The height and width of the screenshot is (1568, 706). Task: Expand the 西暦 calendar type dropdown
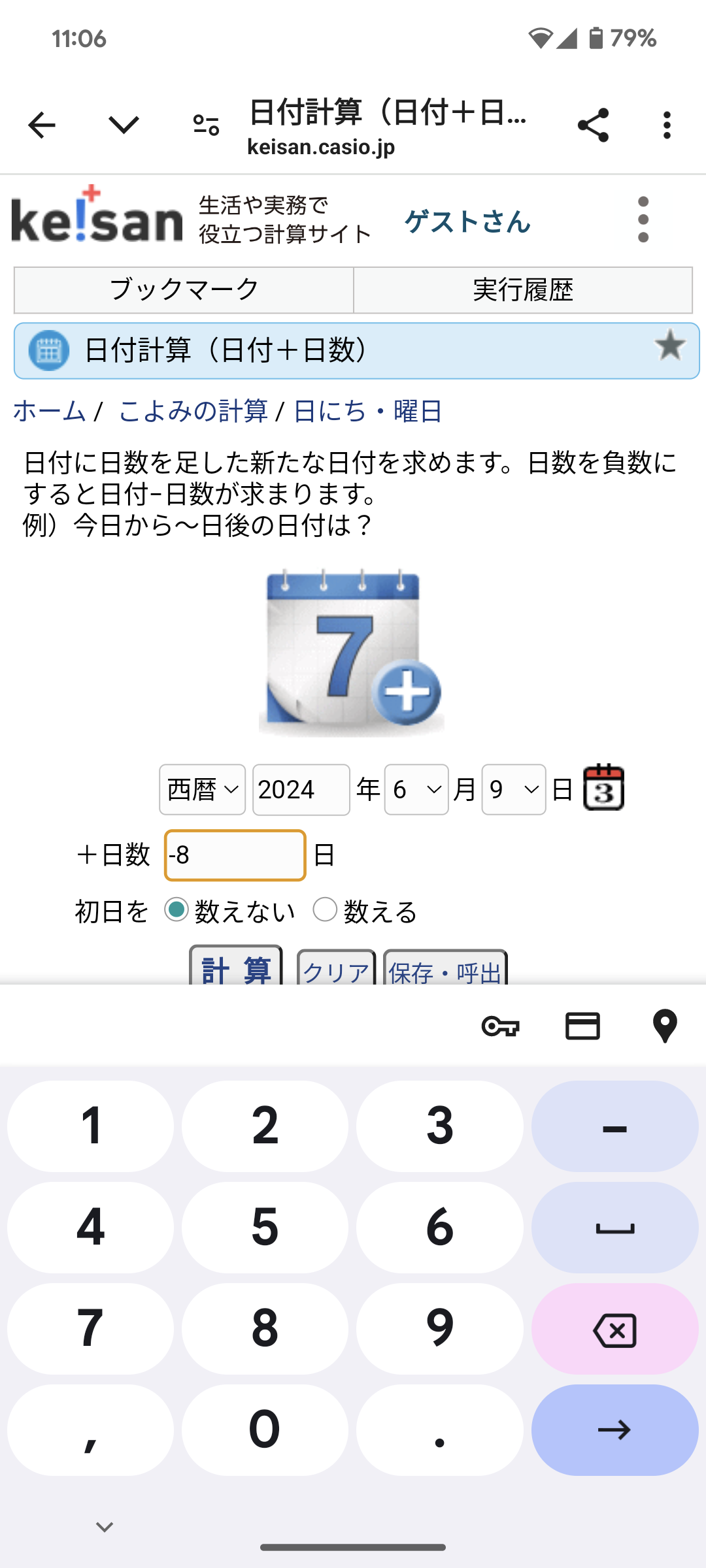[202, 789]
